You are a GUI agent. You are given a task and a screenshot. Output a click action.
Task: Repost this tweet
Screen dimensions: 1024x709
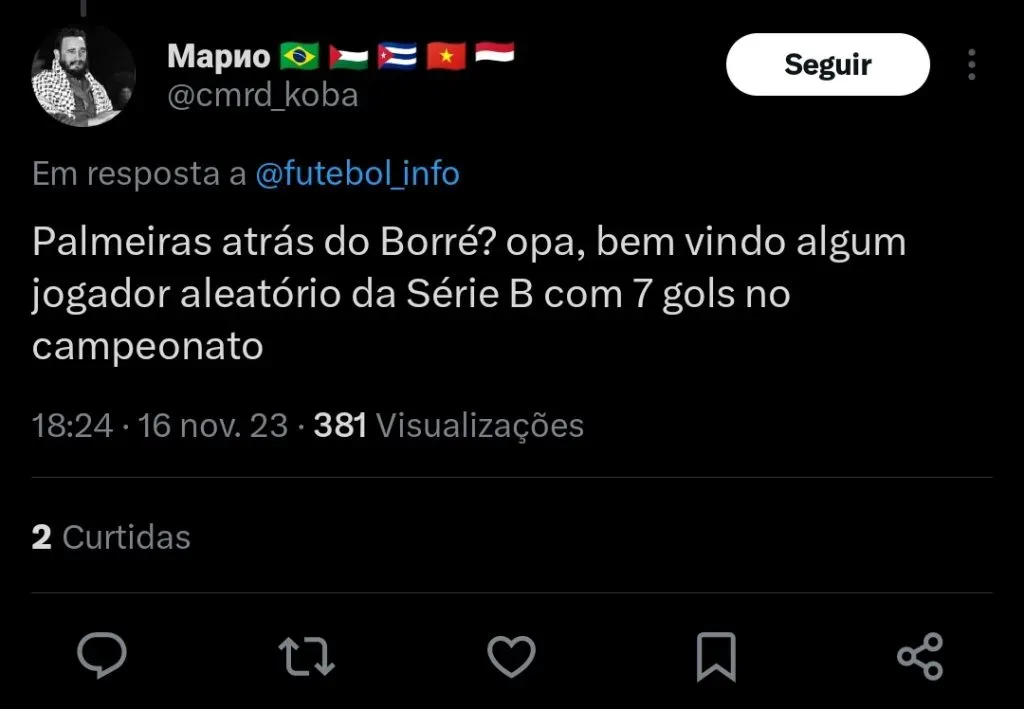tap(306, 656)
